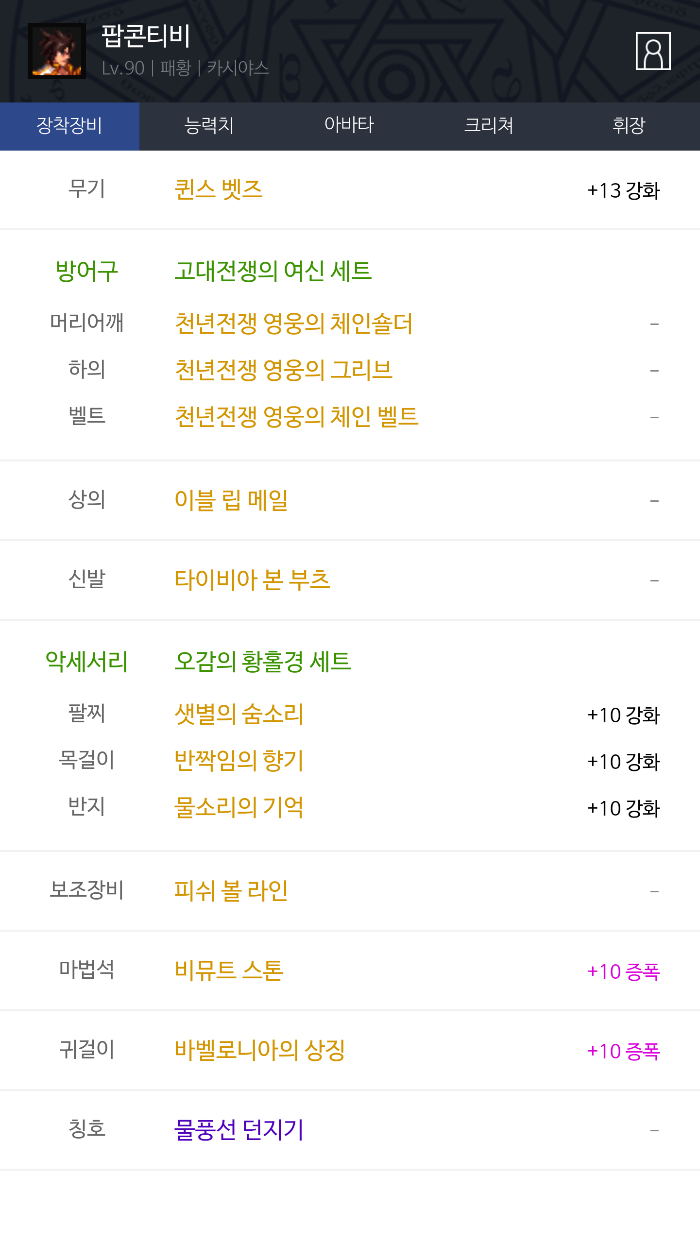The width and height of the screenshot is (700, 1244).
Task: View earring 바벨로니아의 상징
Action: pos(260,1050)
